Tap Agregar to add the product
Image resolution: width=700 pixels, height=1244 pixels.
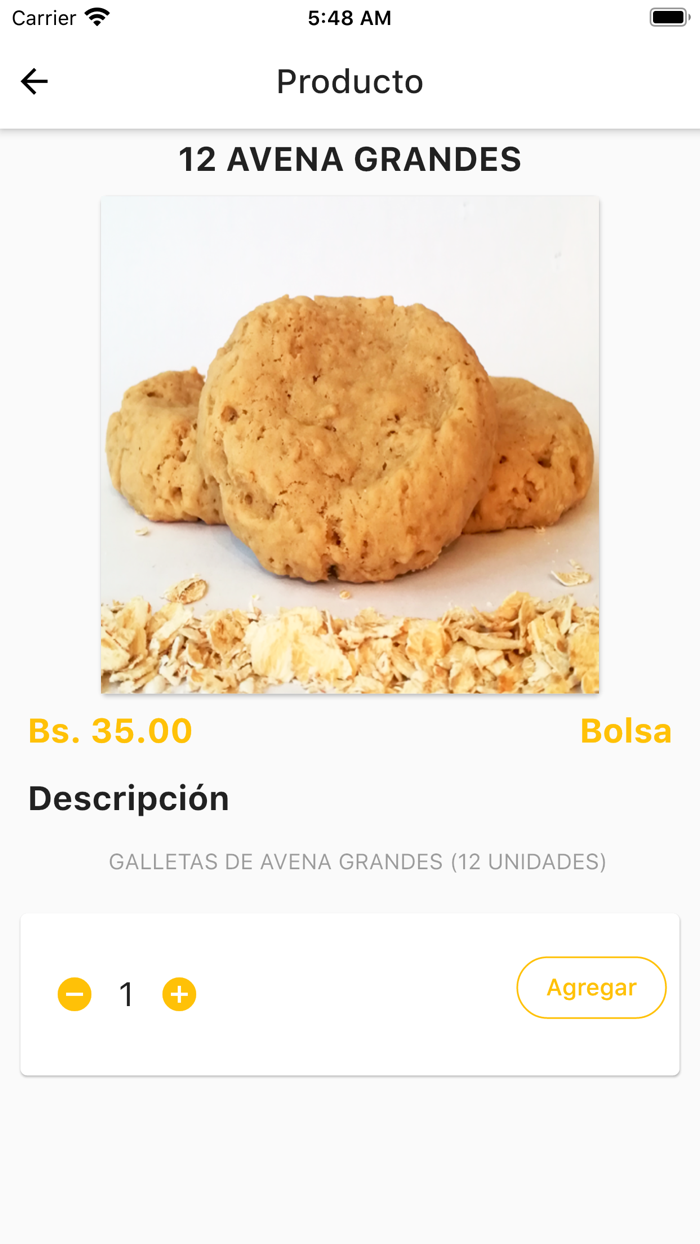pos(591,988)
